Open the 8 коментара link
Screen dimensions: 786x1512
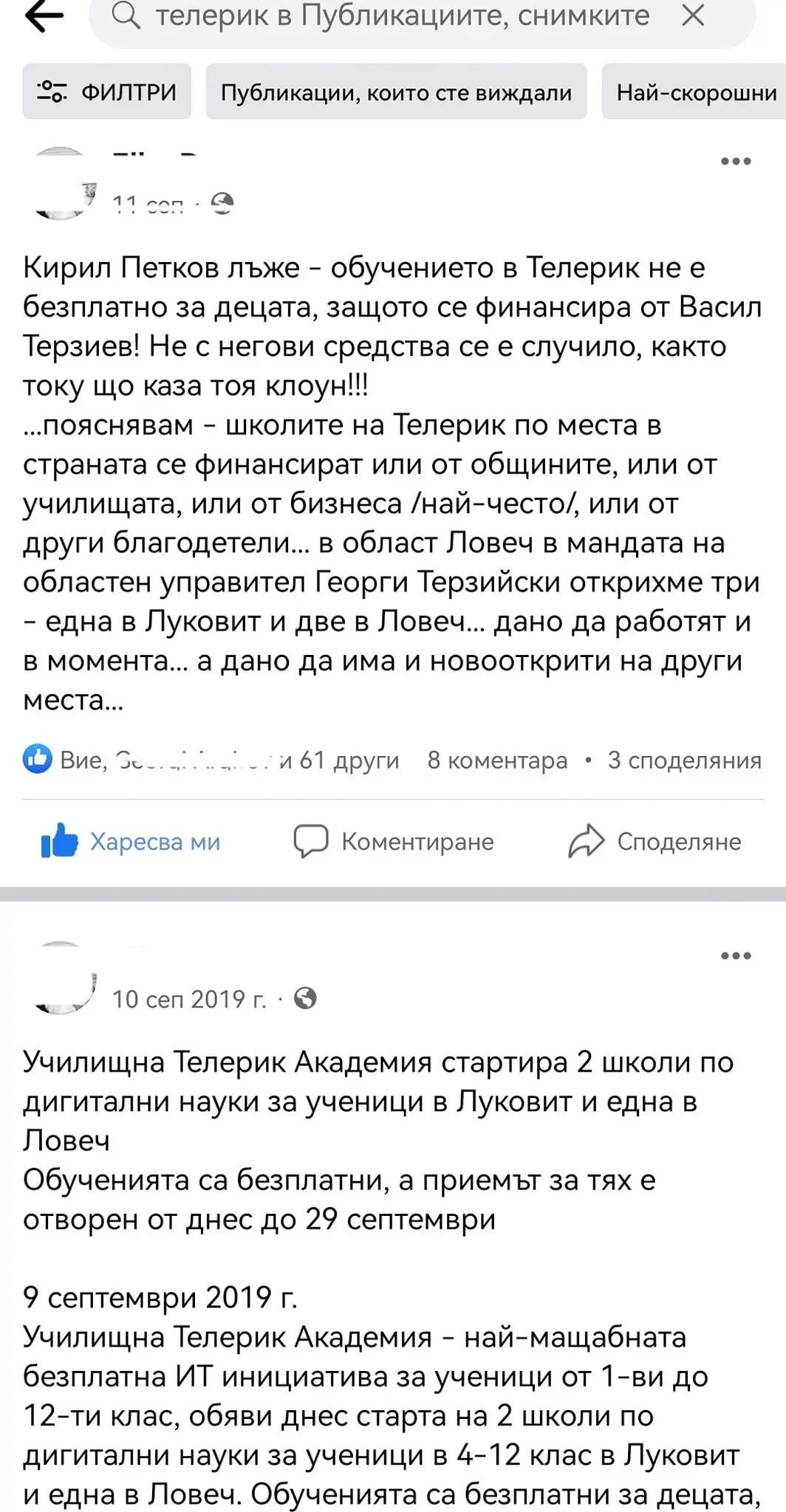[x=497, y=760]
